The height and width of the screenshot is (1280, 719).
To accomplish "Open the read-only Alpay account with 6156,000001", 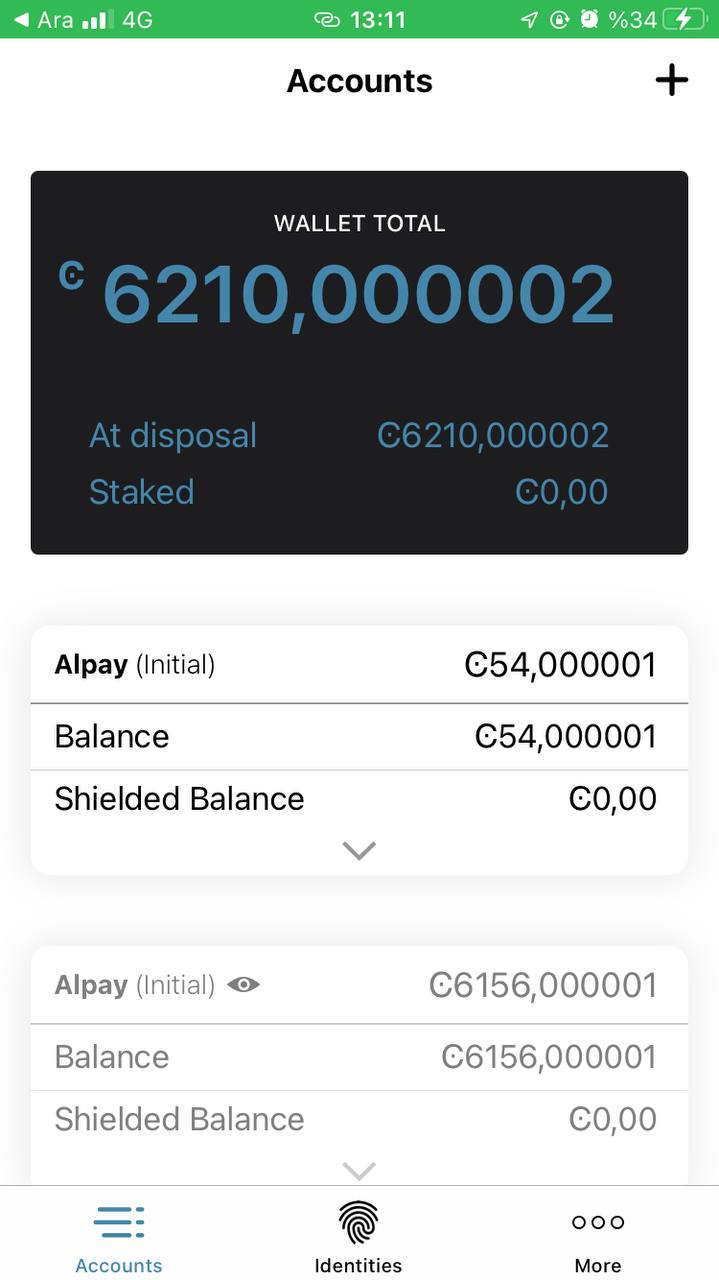I will (359, 985).
